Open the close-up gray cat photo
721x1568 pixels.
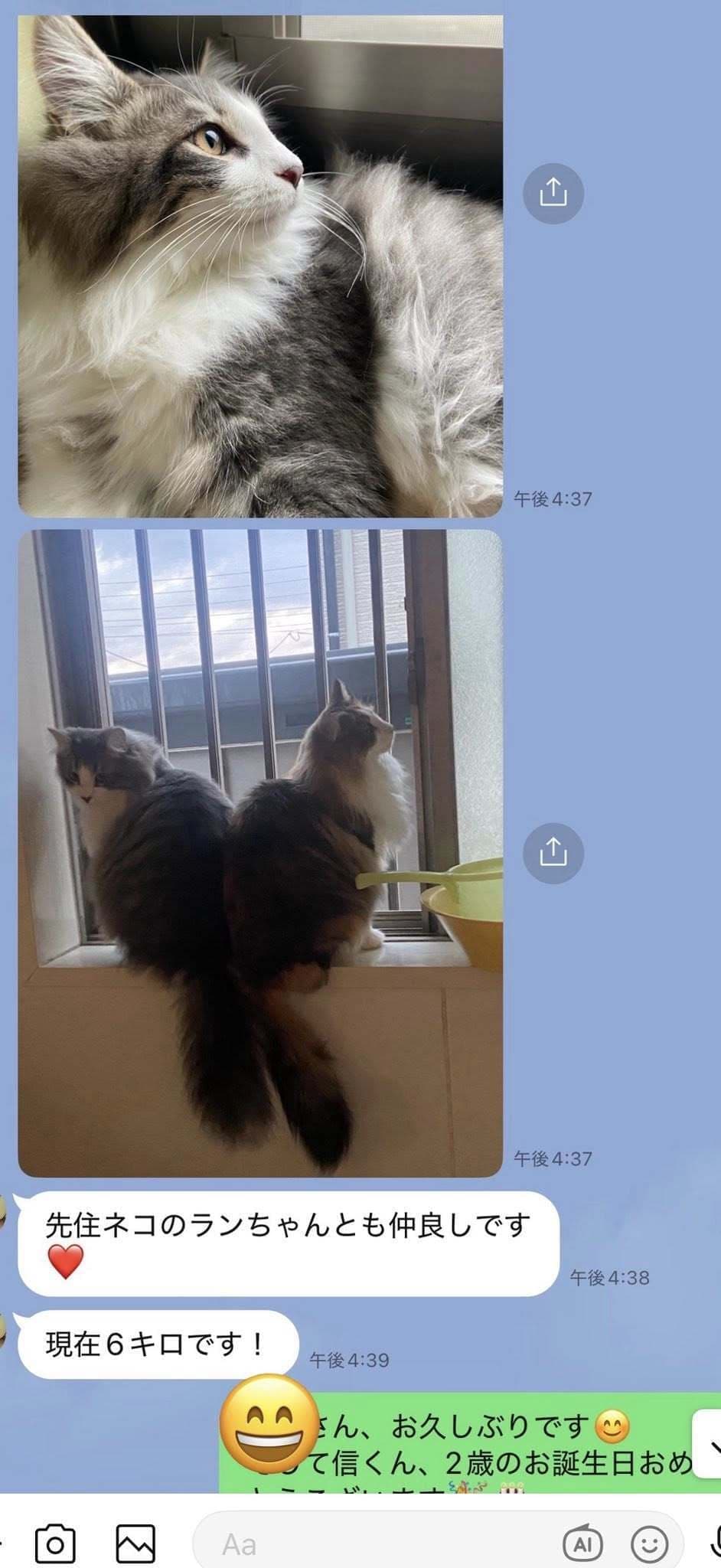[x=260, y=264]
